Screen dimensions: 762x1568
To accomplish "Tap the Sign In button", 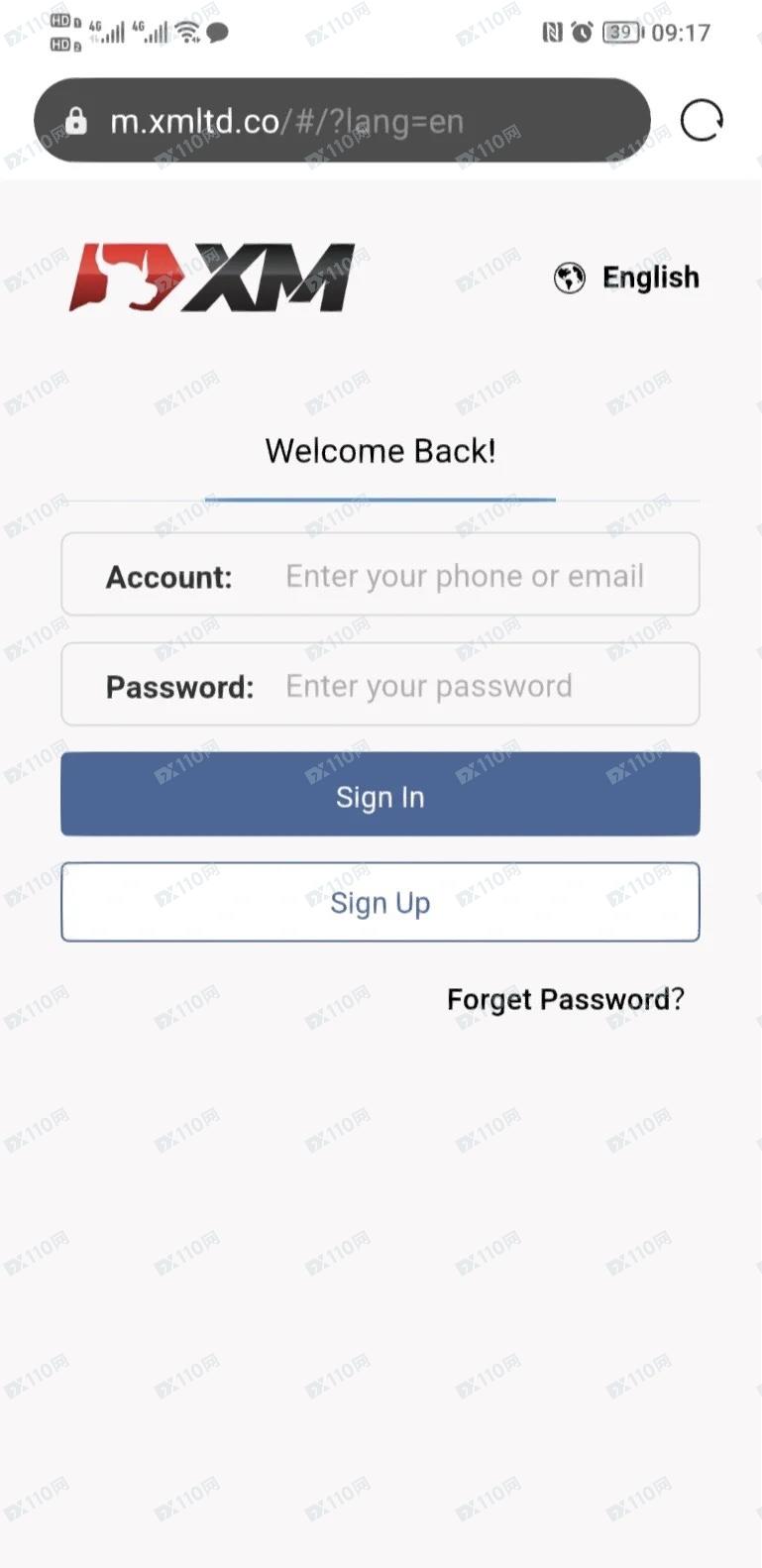I will coord(381,794).
